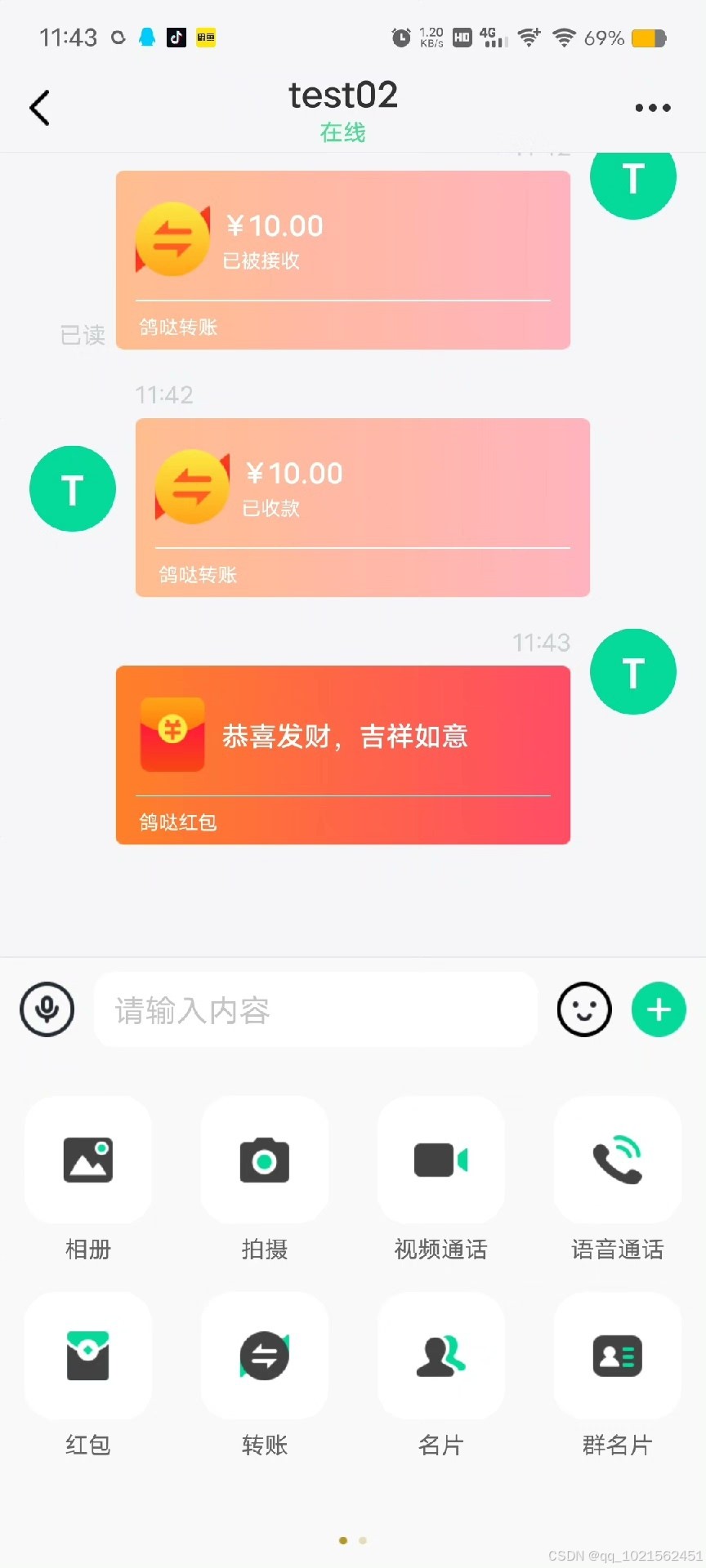This screenshot has width=706, height=1568.
Task: Toggle the green plus attachment button
Action: coord(659,1009)
